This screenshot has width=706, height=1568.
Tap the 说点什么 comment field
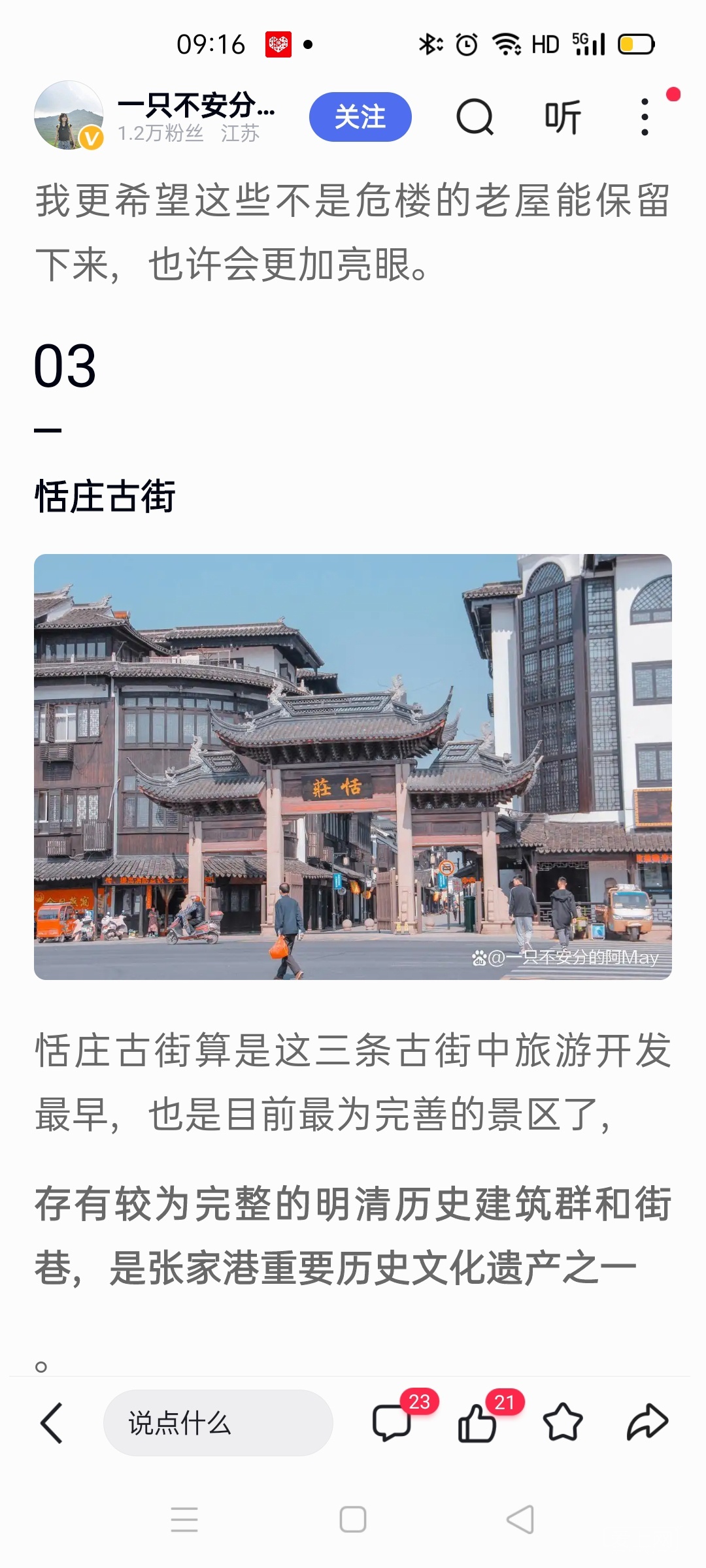218,1423
